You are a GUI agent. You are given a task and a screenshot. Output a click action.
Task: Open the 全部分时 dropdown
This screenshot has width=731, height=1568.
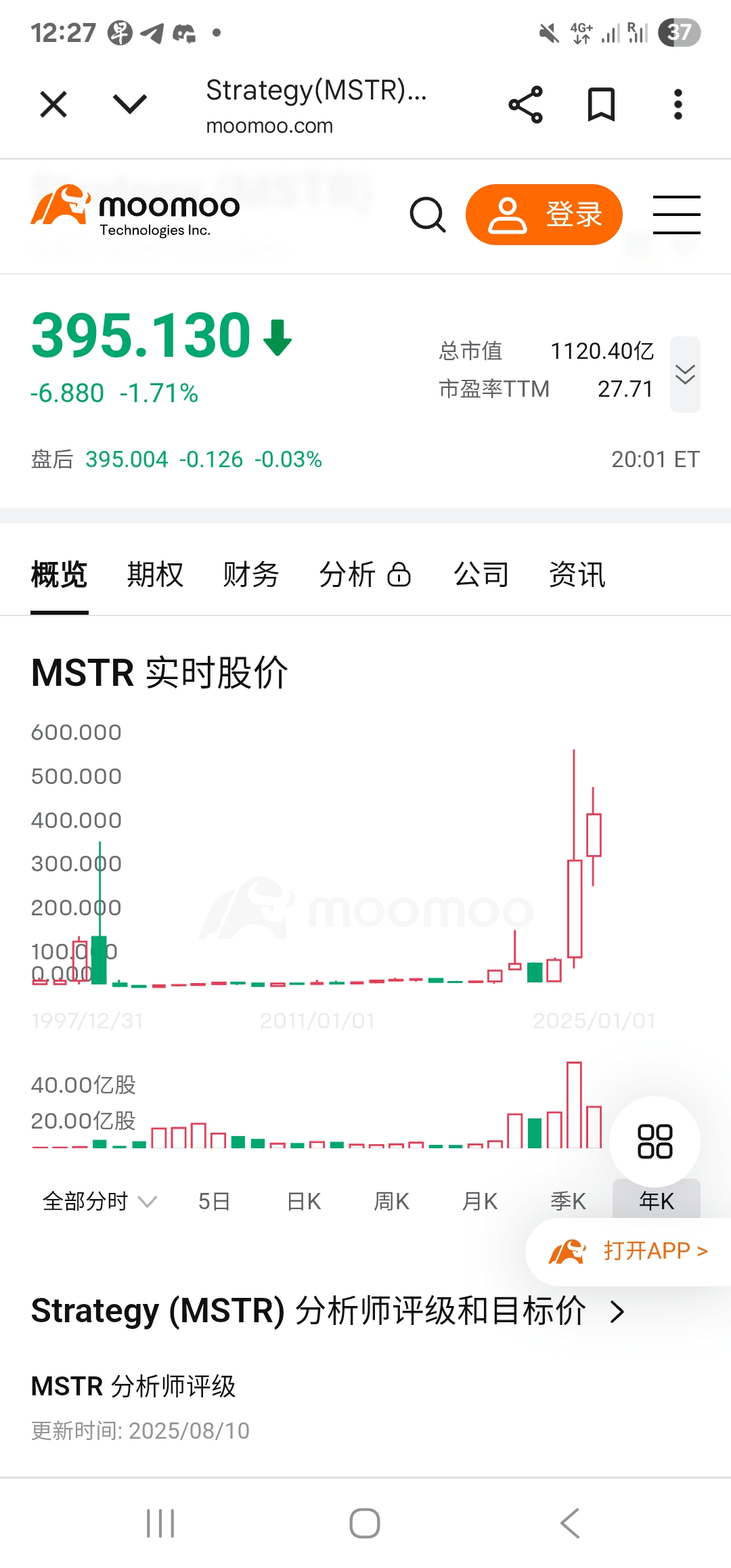[x=99, y=1201]
